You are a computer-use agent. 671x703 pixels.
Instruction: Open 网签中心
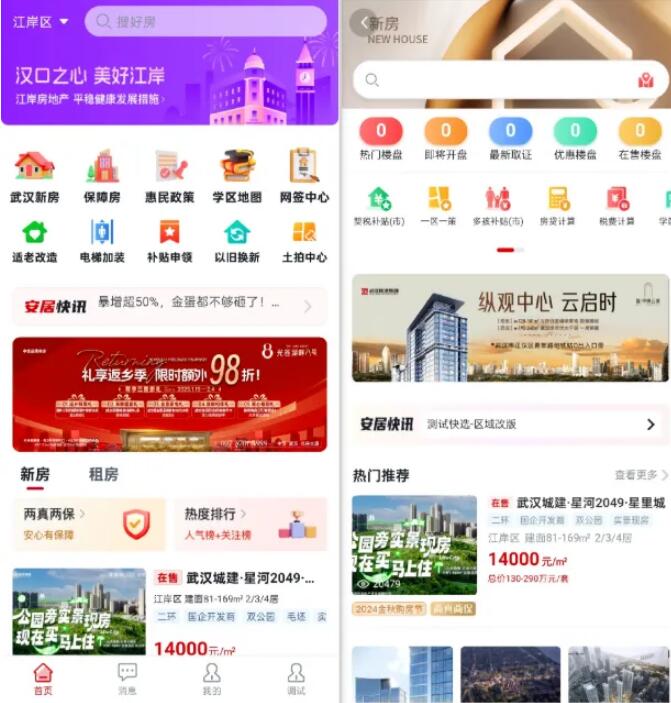pyautogui.click(x=304, y=177)
